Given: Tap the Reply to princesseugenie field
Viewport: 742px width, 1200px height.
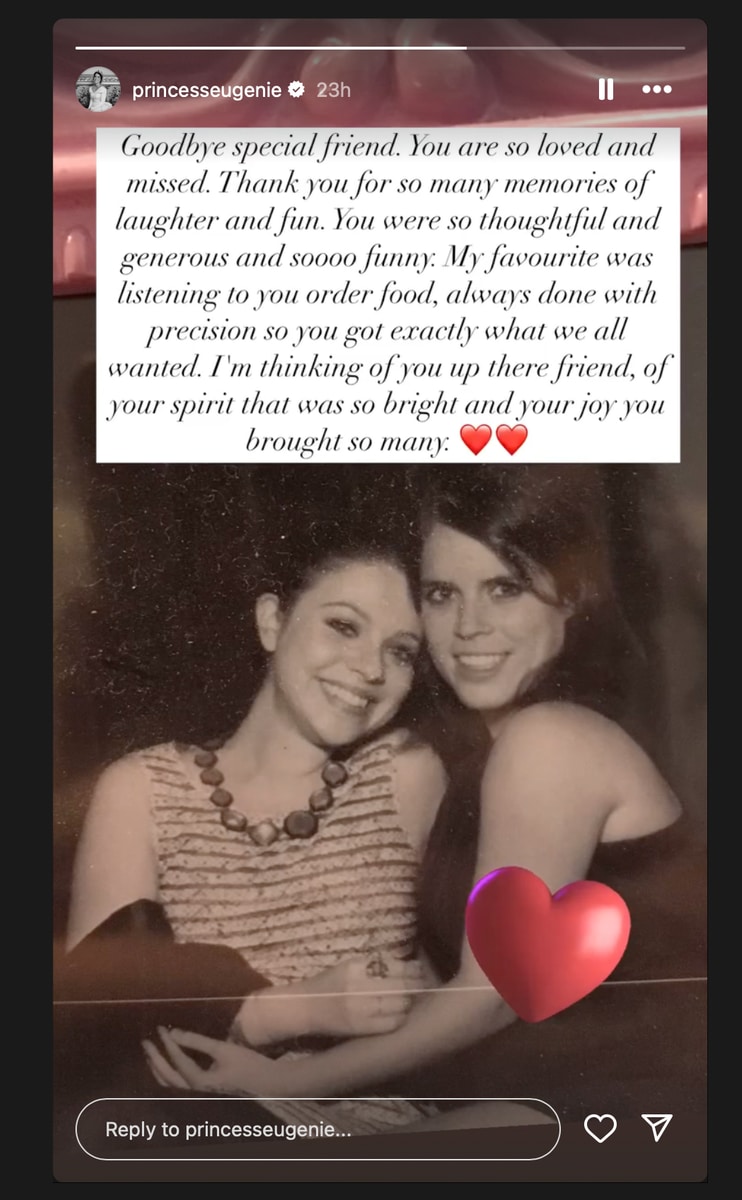Looking at the screenshot, I should click(x=318, y=1129).
